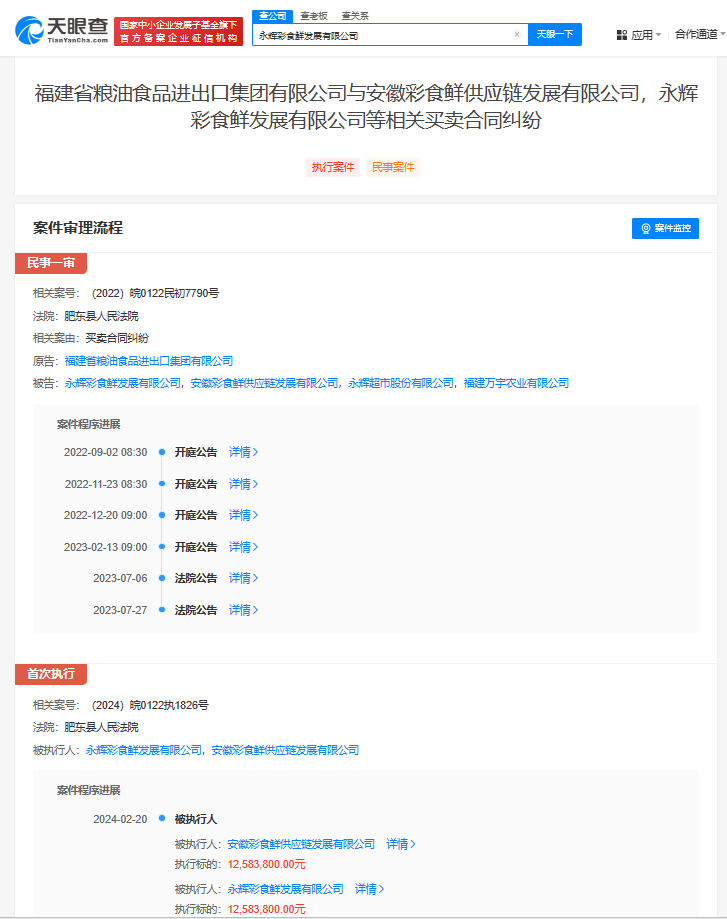View 详情 for the 2022-12-20 开庭公告
727x919 pixels.
pyautogui.click(x=243, y=515)
